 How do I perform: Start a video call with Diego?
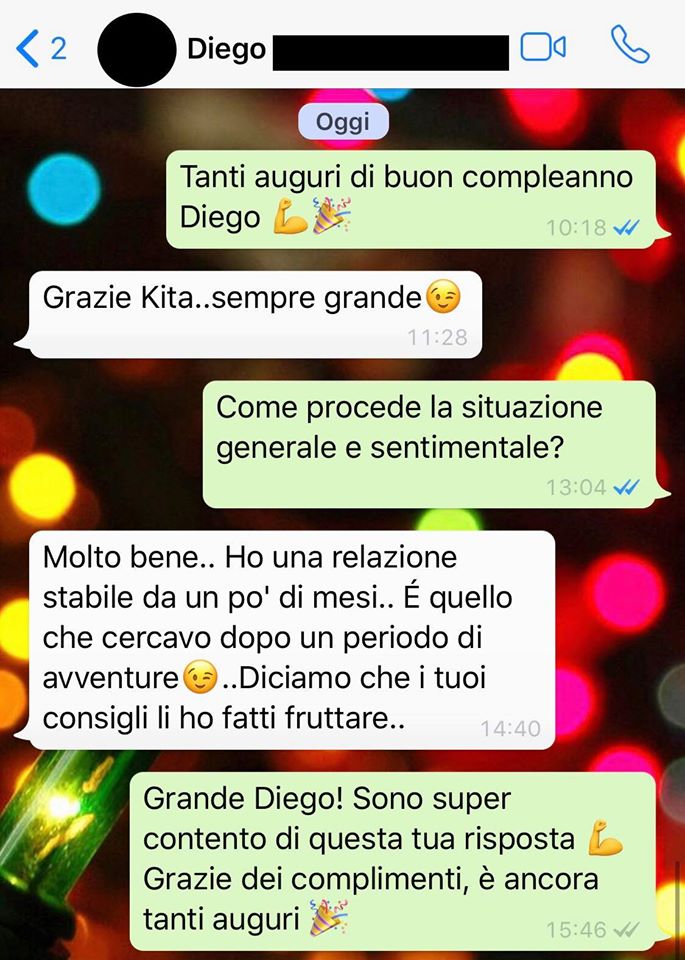543,47
